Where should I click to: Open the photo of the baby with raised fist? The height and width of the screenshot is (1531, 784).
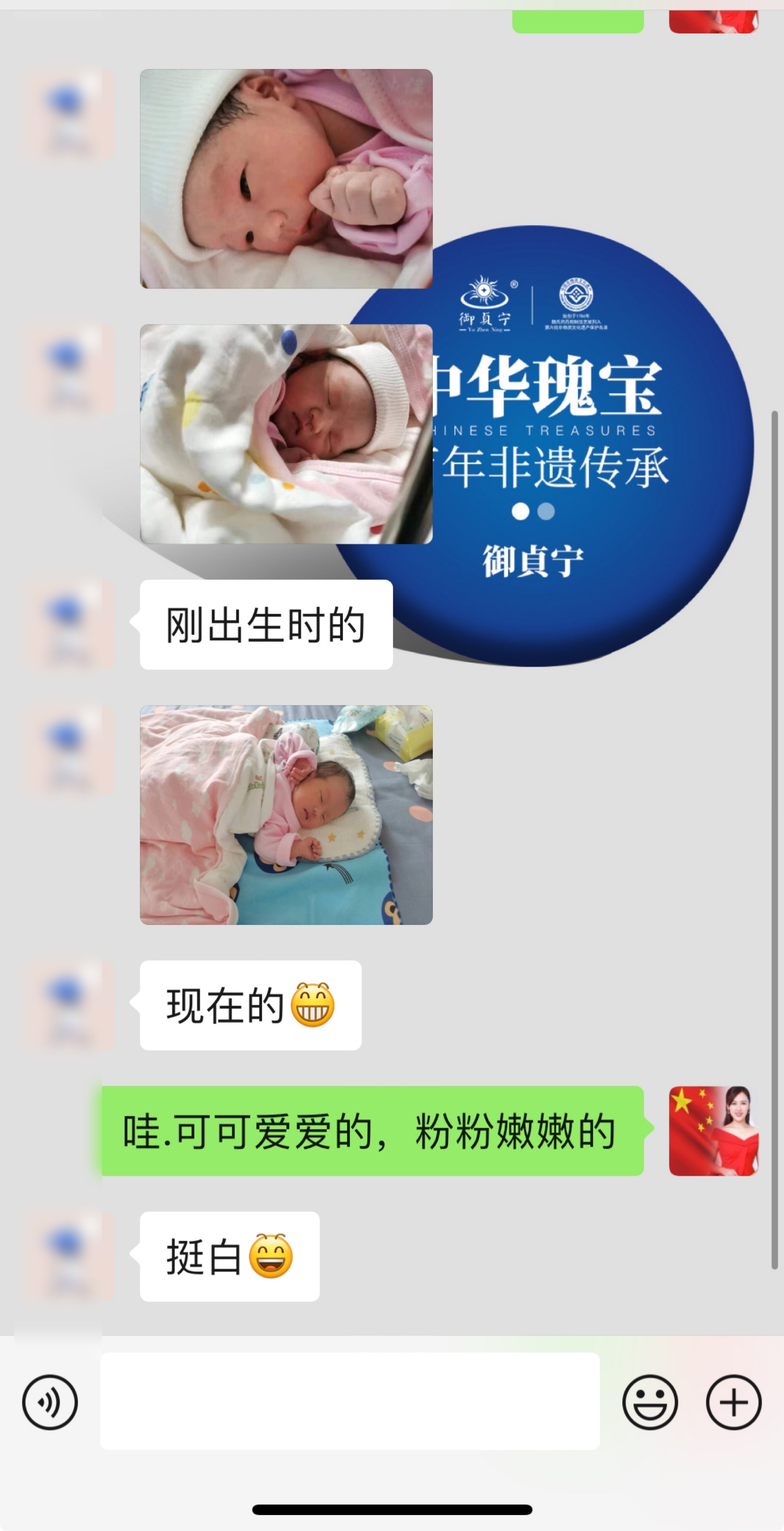tap(286, 178)
